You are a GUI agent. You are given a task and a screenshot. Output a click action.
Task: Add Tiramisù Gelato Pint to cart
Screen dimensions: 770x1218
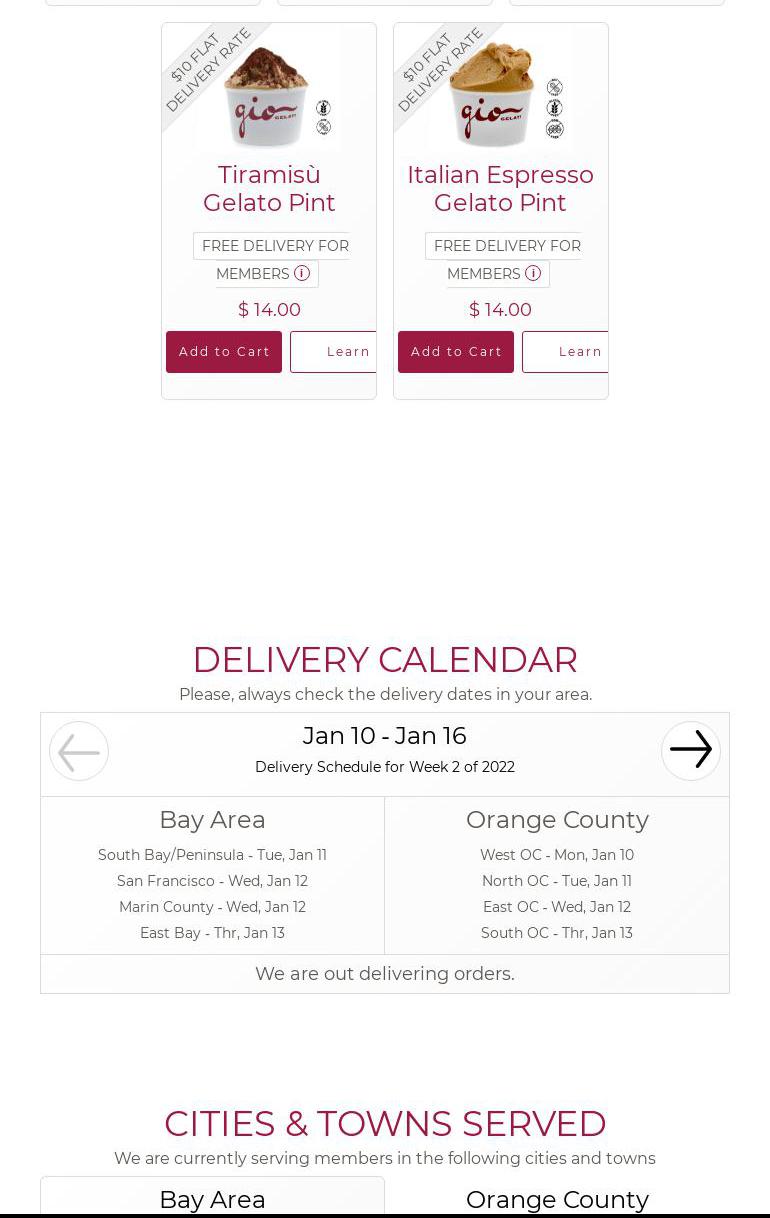(224, 352)
